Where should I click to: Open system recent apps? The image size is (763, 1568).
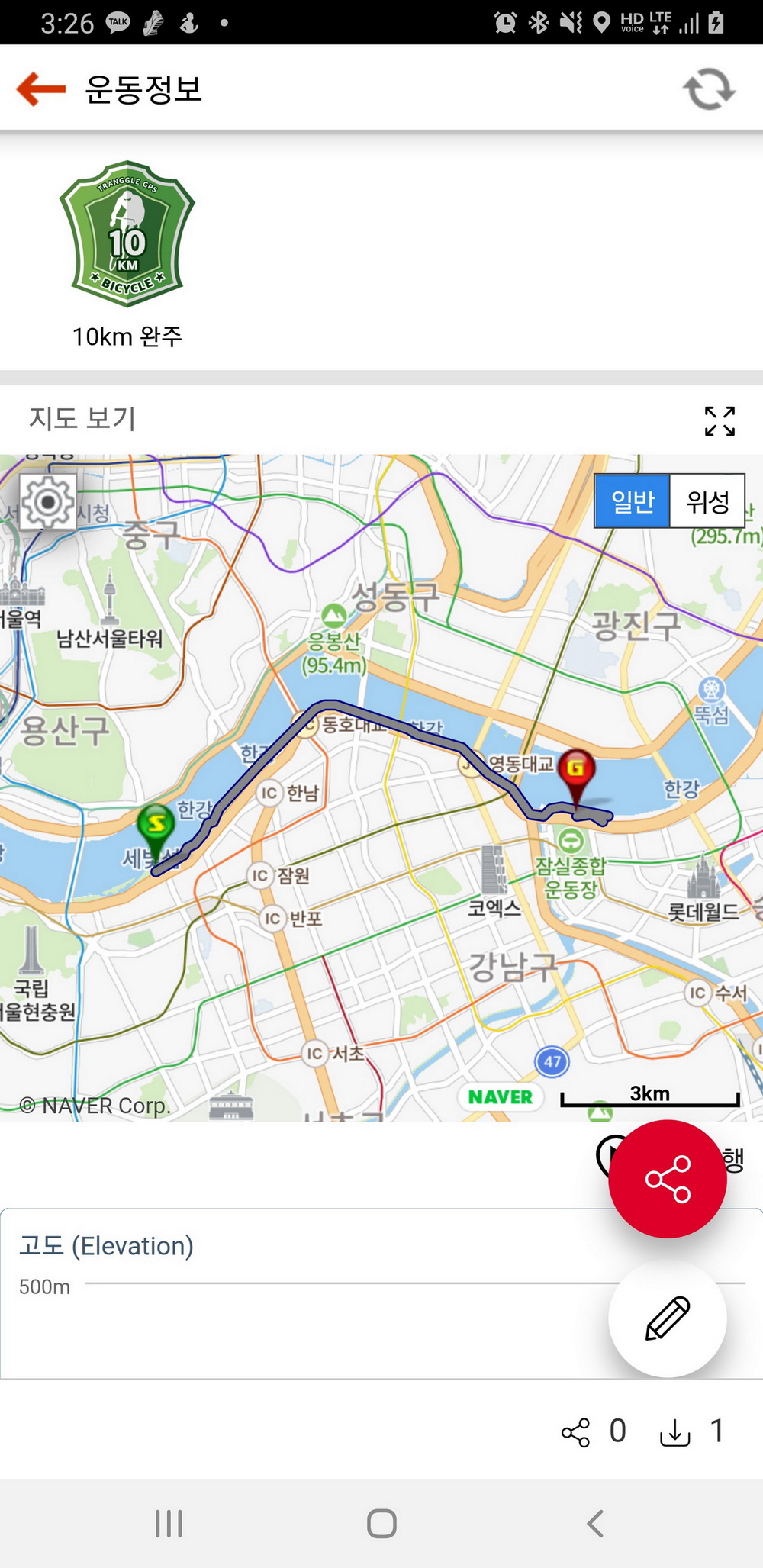tap(169, 1524)
